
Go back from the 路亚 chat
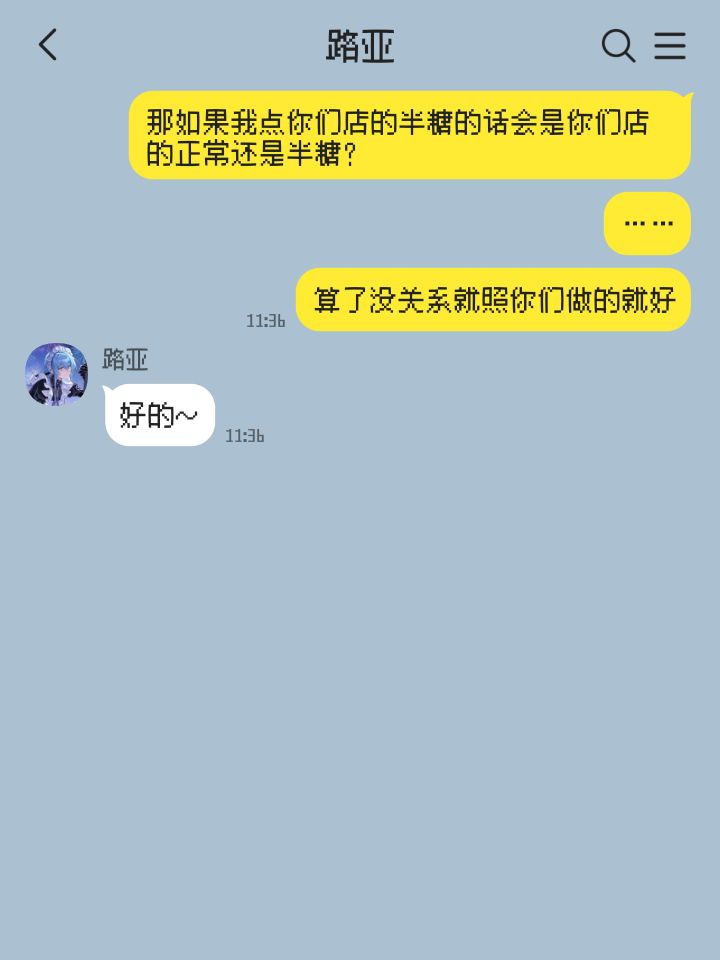point(47,45)
